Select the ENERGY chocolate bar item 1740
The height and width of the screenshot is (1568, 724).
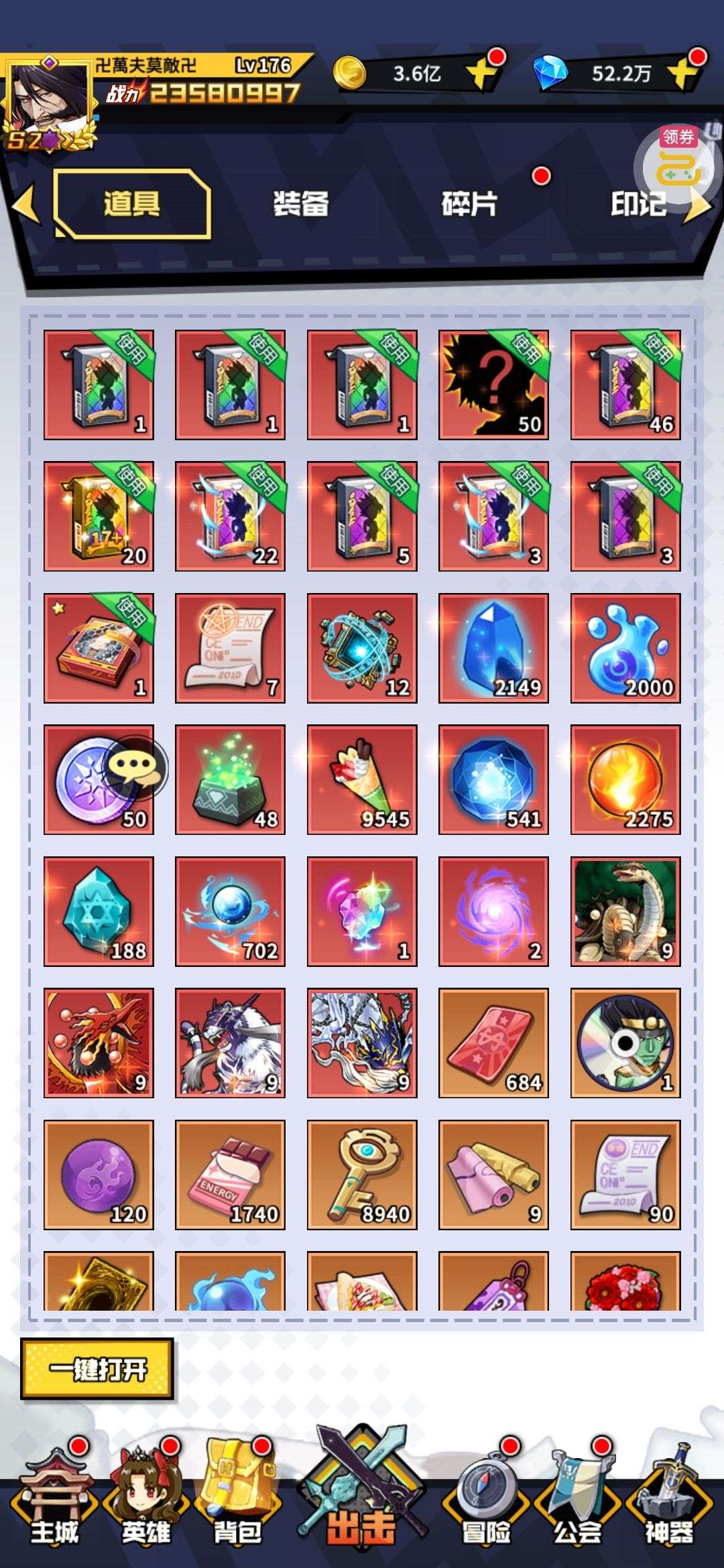[x=230, y=1175]
